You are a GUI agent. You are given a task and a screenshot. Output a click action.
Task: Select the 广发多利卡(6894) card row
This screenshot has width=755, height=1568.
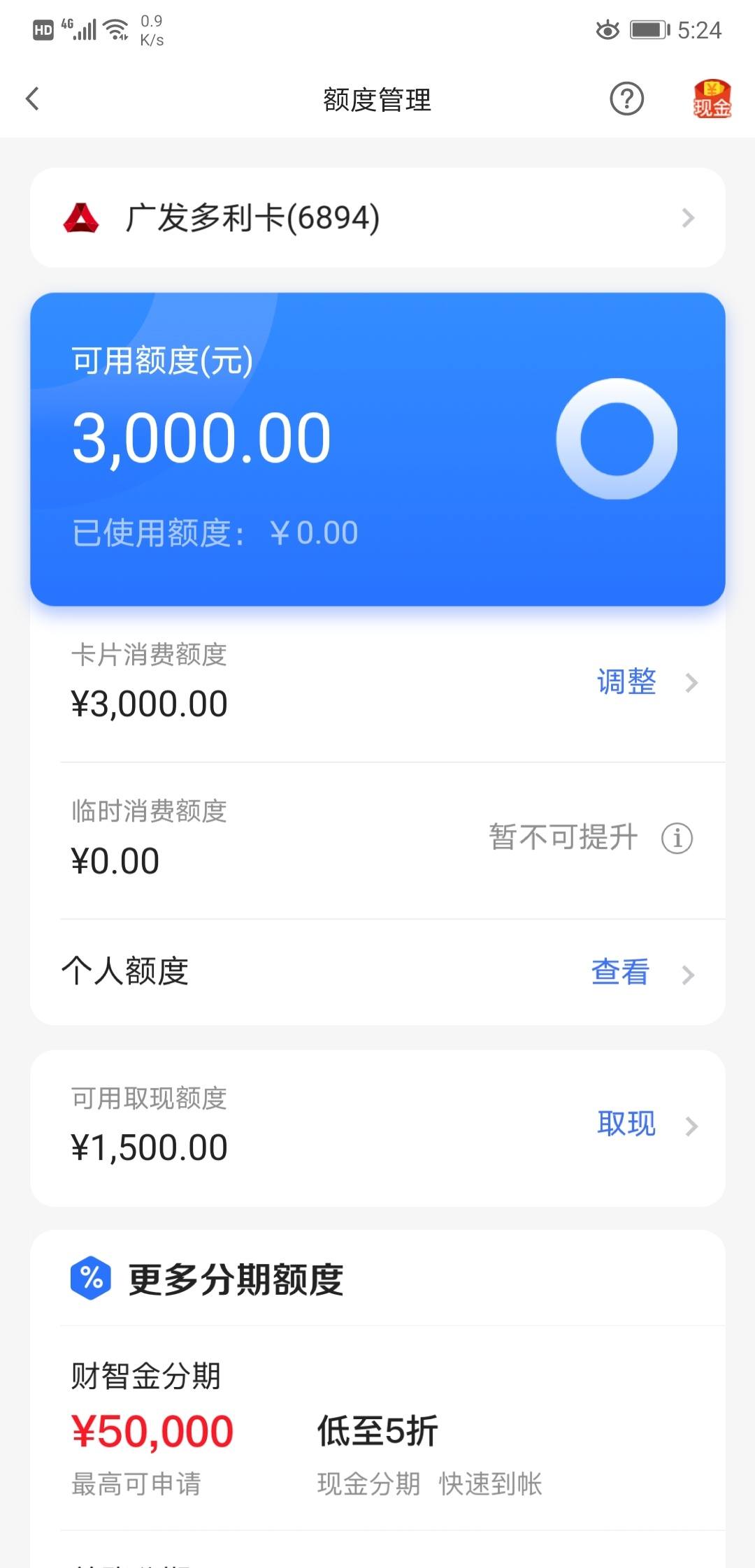pyautogui.click(x=377, y=218)
